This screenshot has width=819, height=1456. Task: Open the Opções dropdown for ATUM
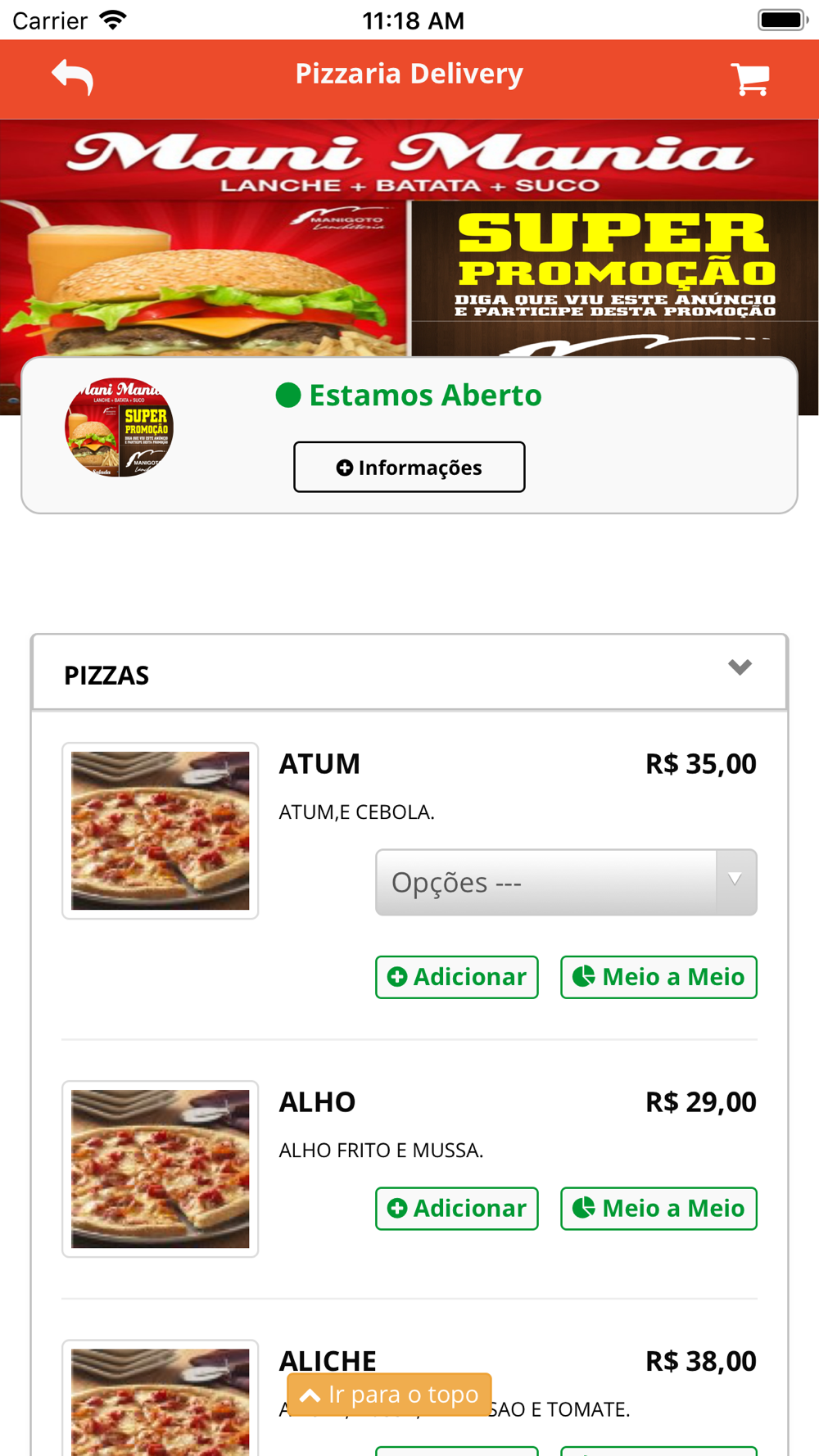coord(565,882)
